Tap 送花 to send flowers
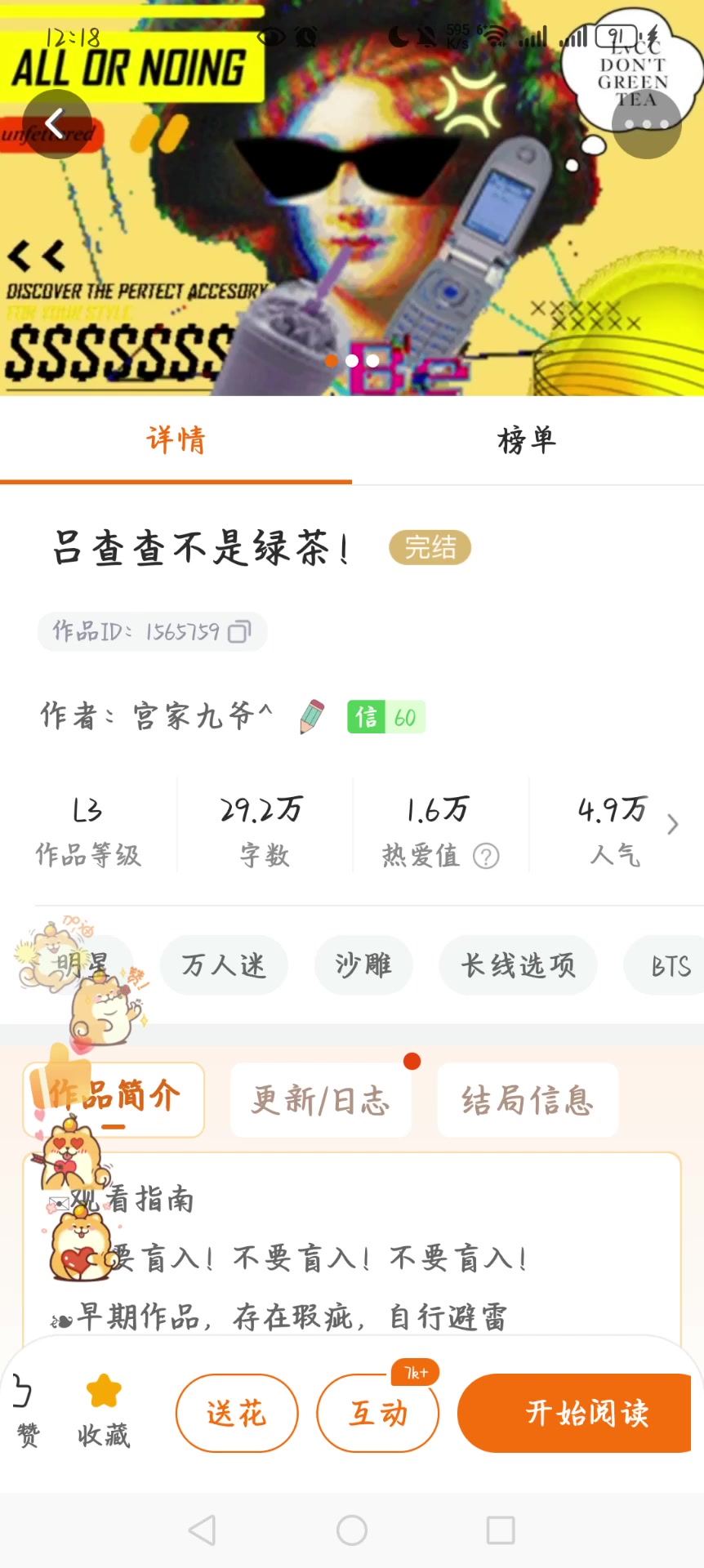Screen dimensions: 704x1568 (237, 1413)
